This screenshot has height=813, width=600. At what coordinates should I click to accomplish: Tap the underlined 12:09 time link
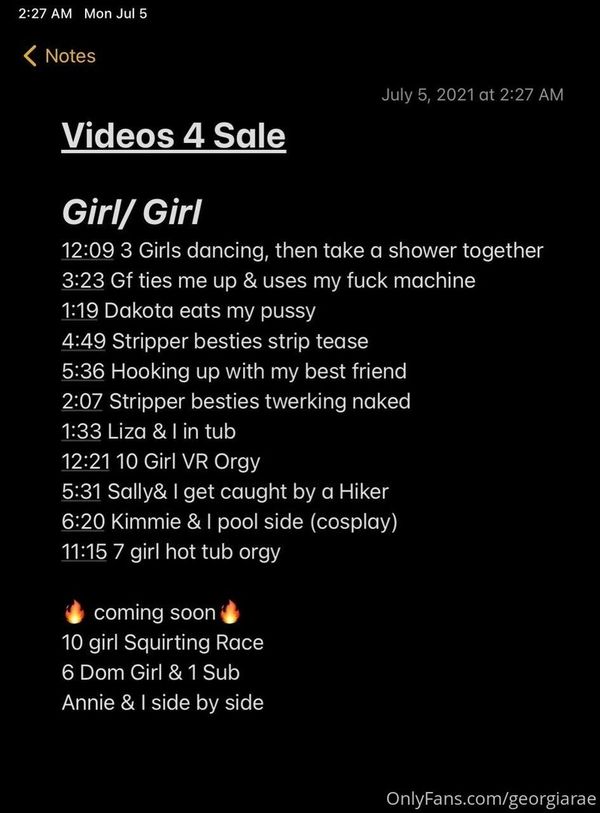tap(88, 250)
